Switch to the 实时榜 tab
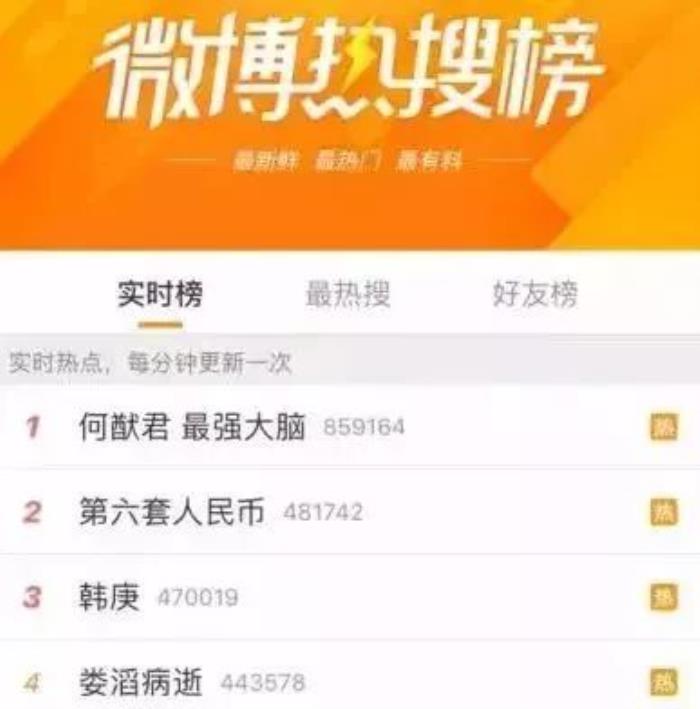Viewport: 700px width, 709px height. pyautogui.click(x=160, y=295)
